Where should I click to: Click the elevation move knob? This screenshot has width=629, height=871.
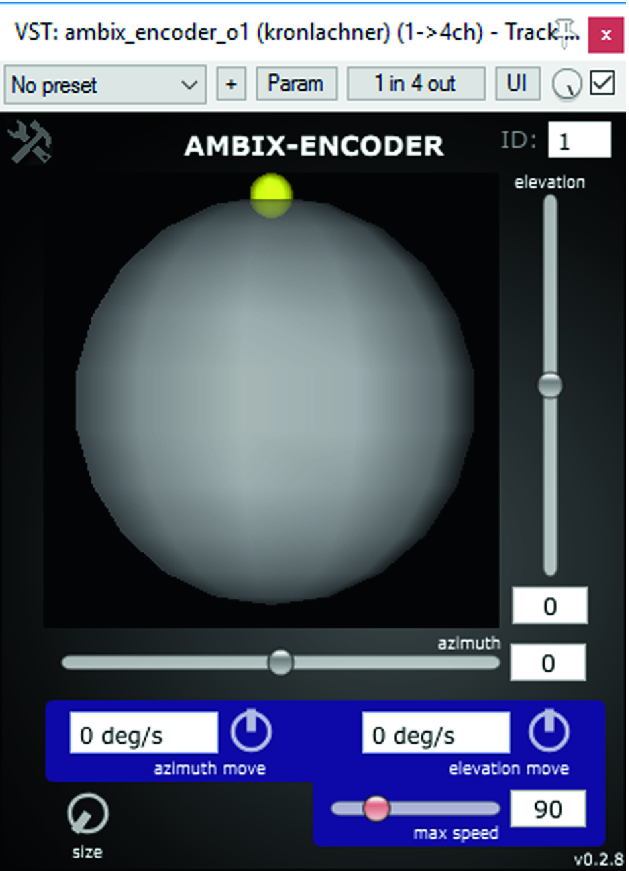(x=549, y=733)
